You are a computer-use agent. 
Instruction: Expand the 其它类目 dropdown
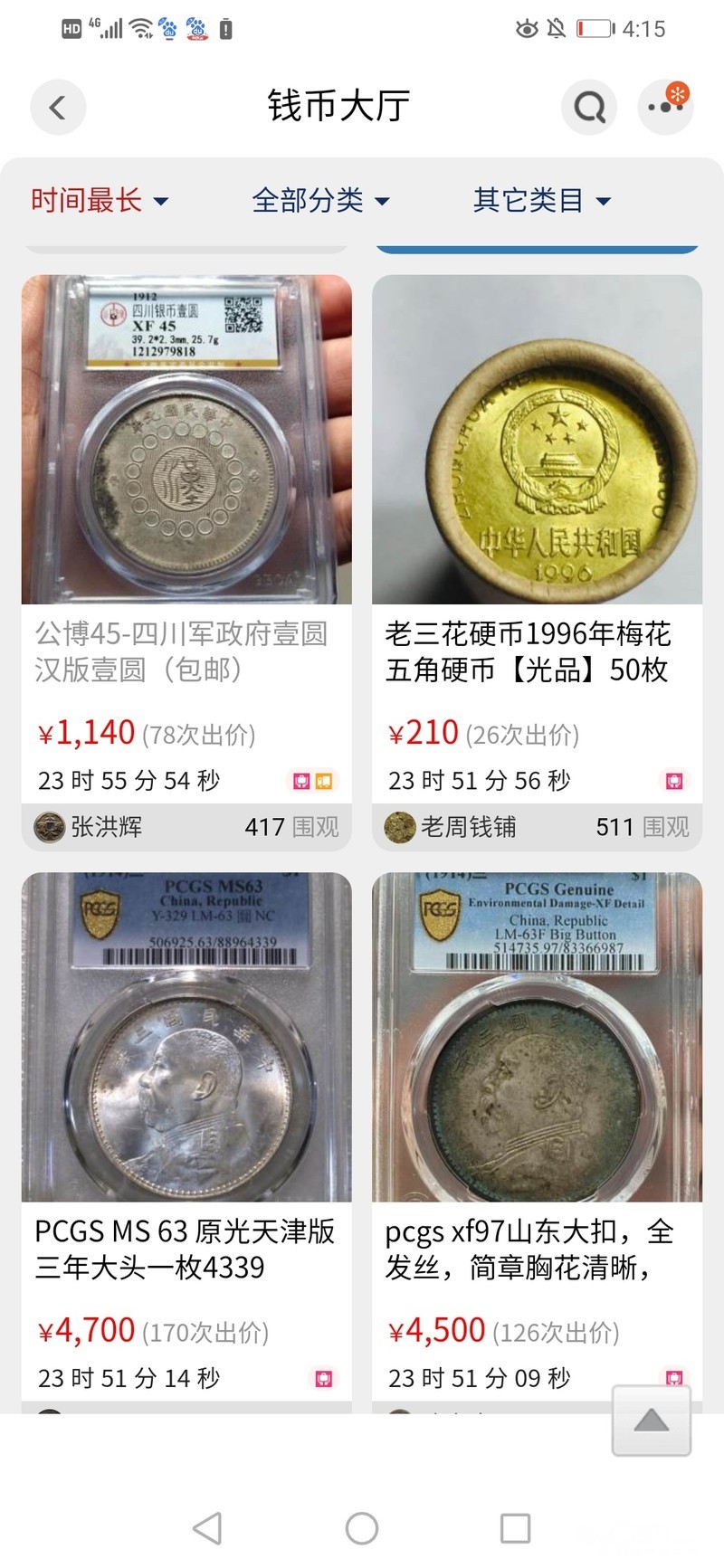point(541,200)
